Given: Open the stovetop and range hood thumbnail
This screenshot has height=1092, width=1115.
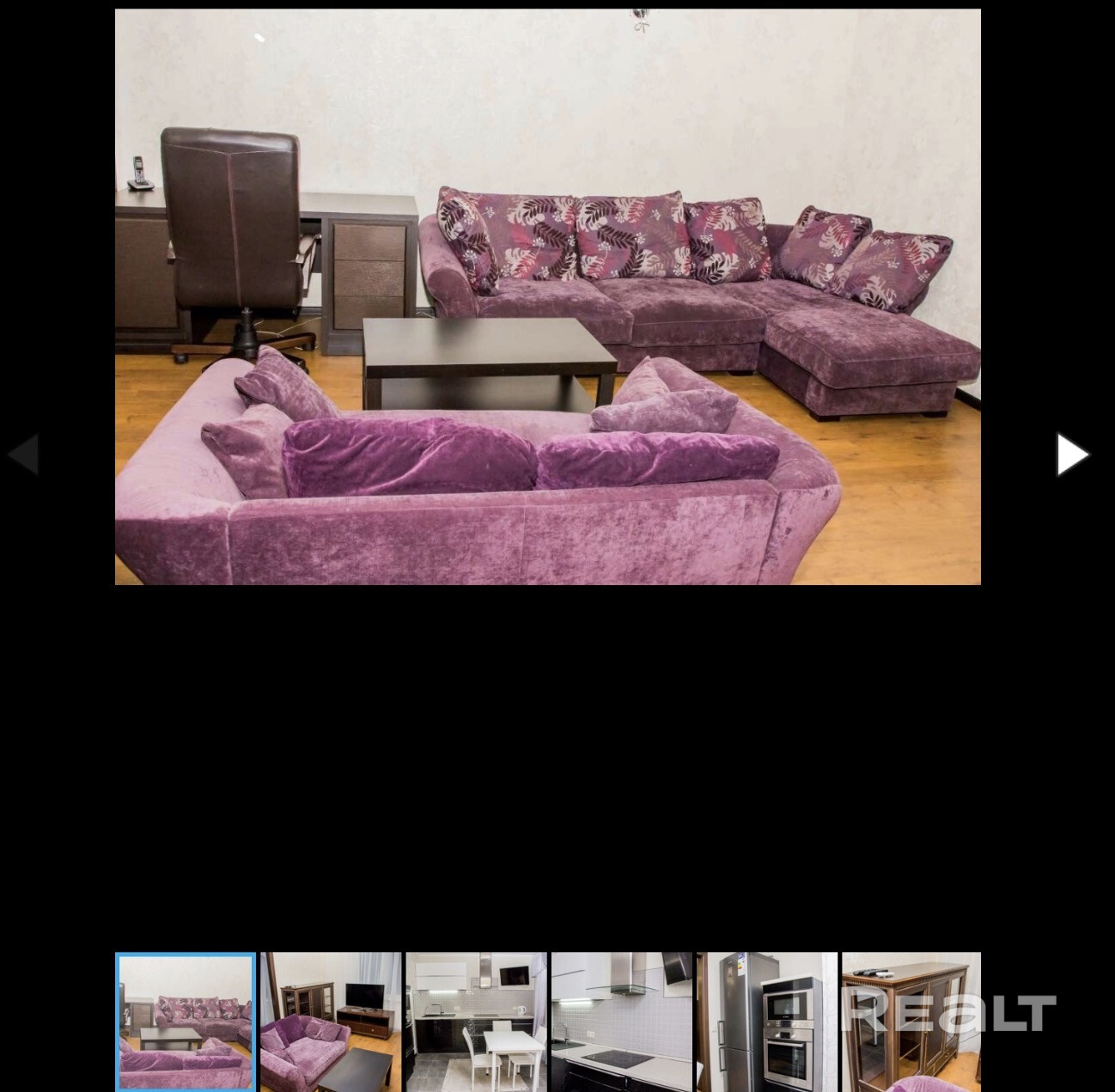Looking at the screenshot, I should 621,1022.
